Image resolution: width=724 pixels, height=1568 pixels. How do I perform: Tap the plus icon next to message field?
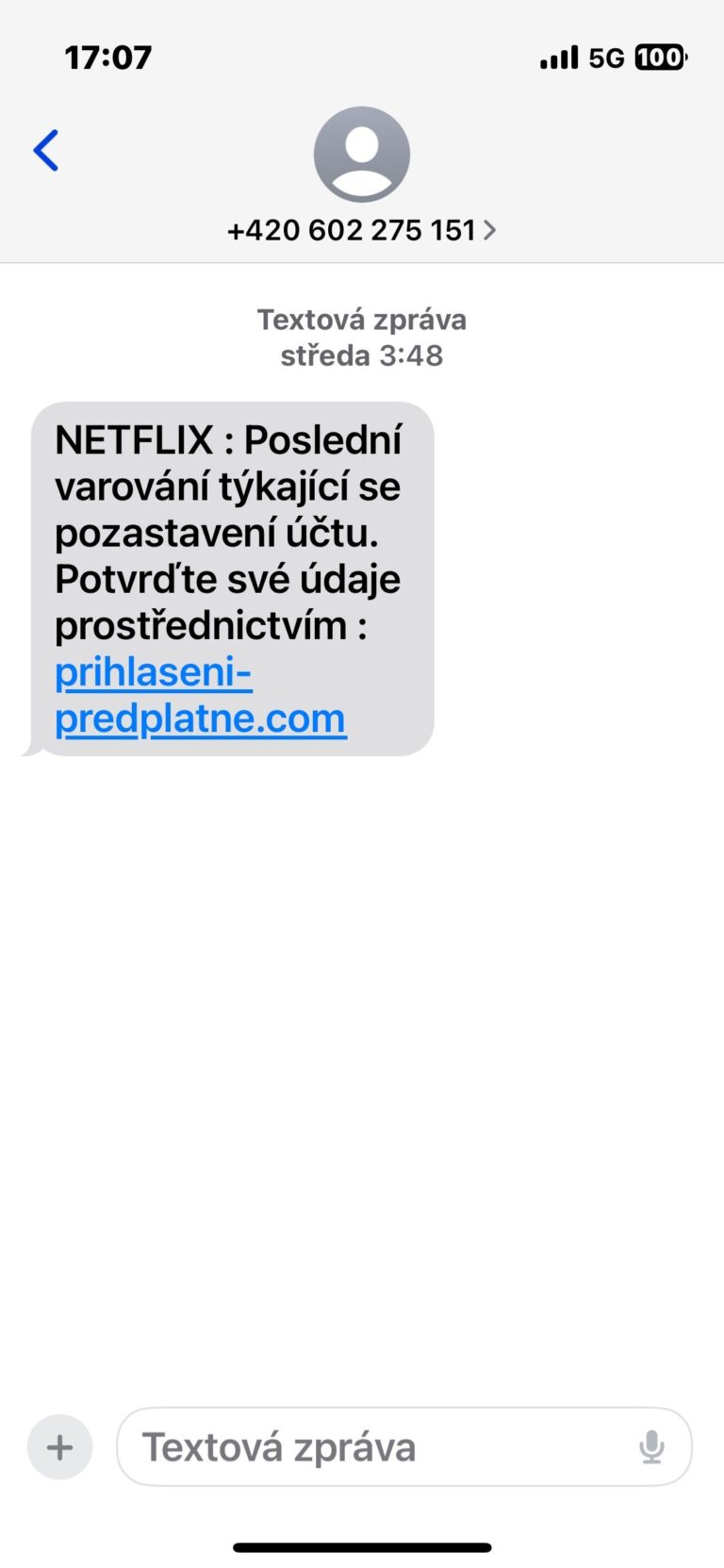coord(59,1446)
